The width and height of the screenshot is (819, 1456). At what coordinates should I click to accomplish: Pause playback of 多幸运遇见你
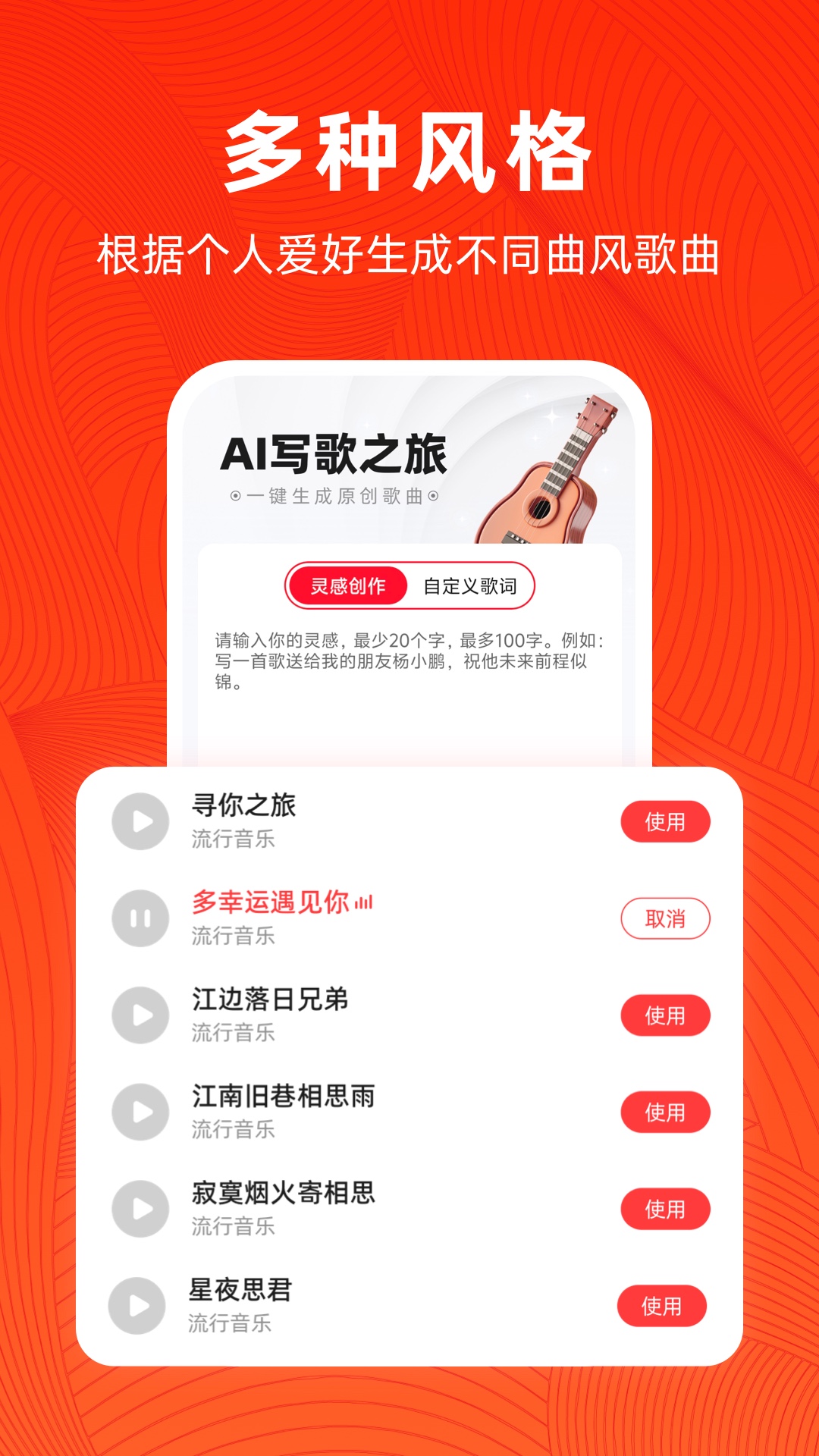[x=140, y=918]
